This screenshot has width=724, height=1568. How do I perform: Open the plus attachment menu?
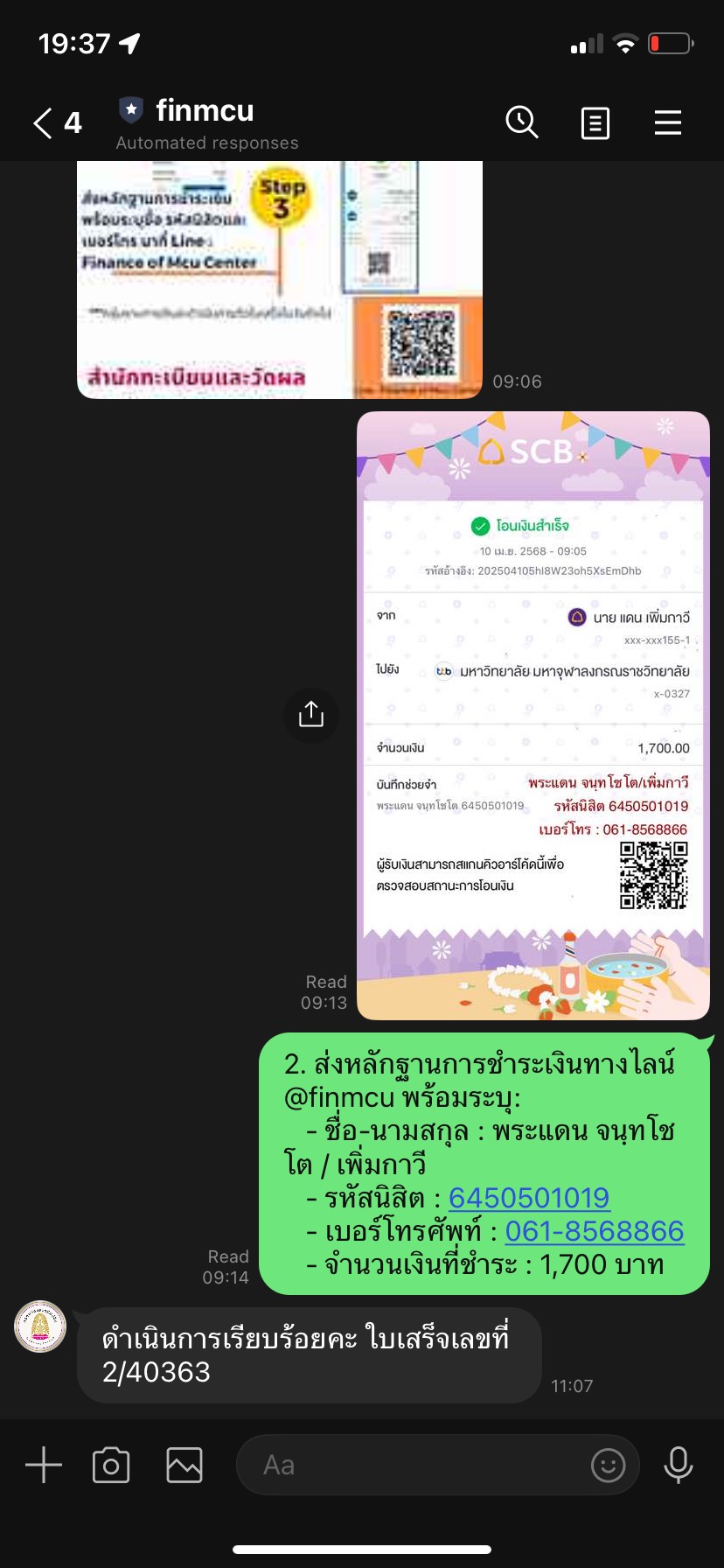pos(44,1465)
